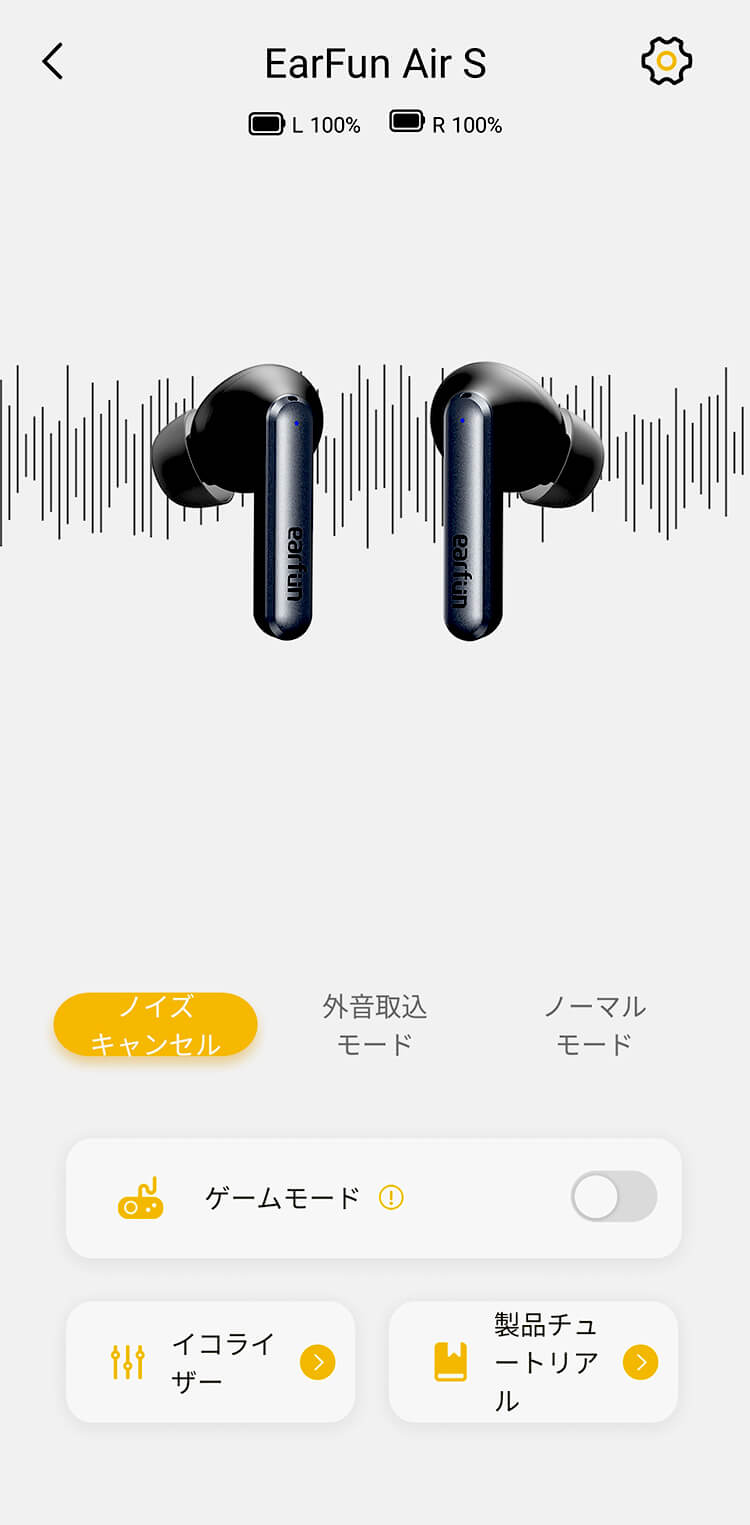Open the イコライザー card

pos(210,1361)
